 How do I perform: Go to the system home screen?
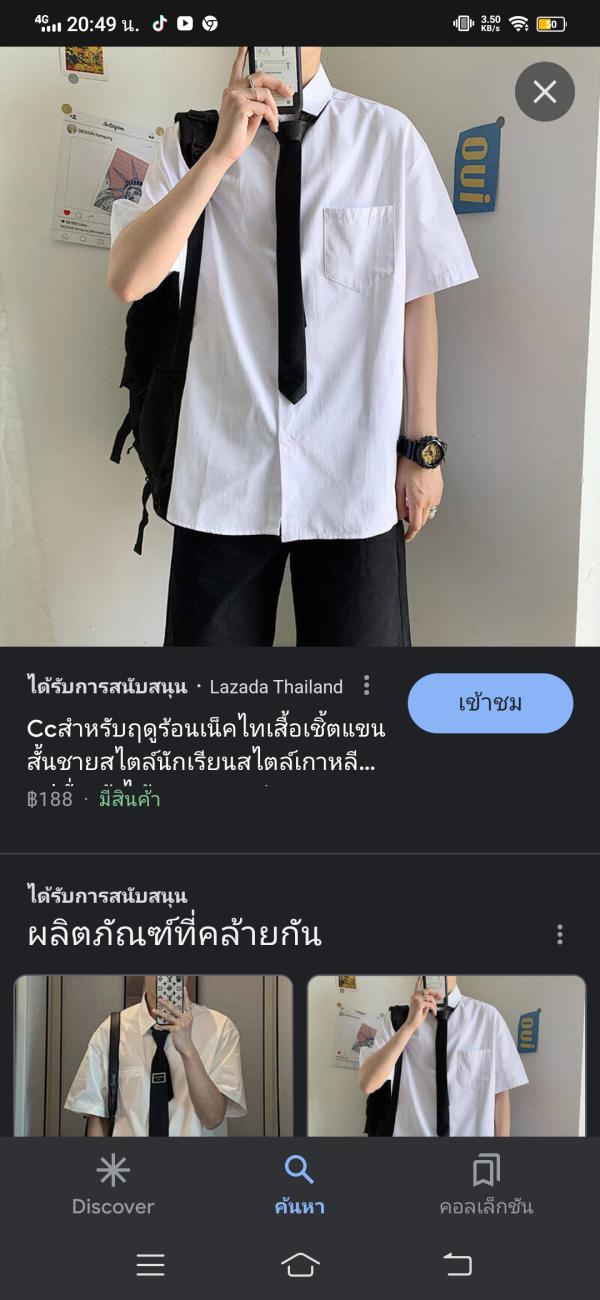tap(300, 1264)
